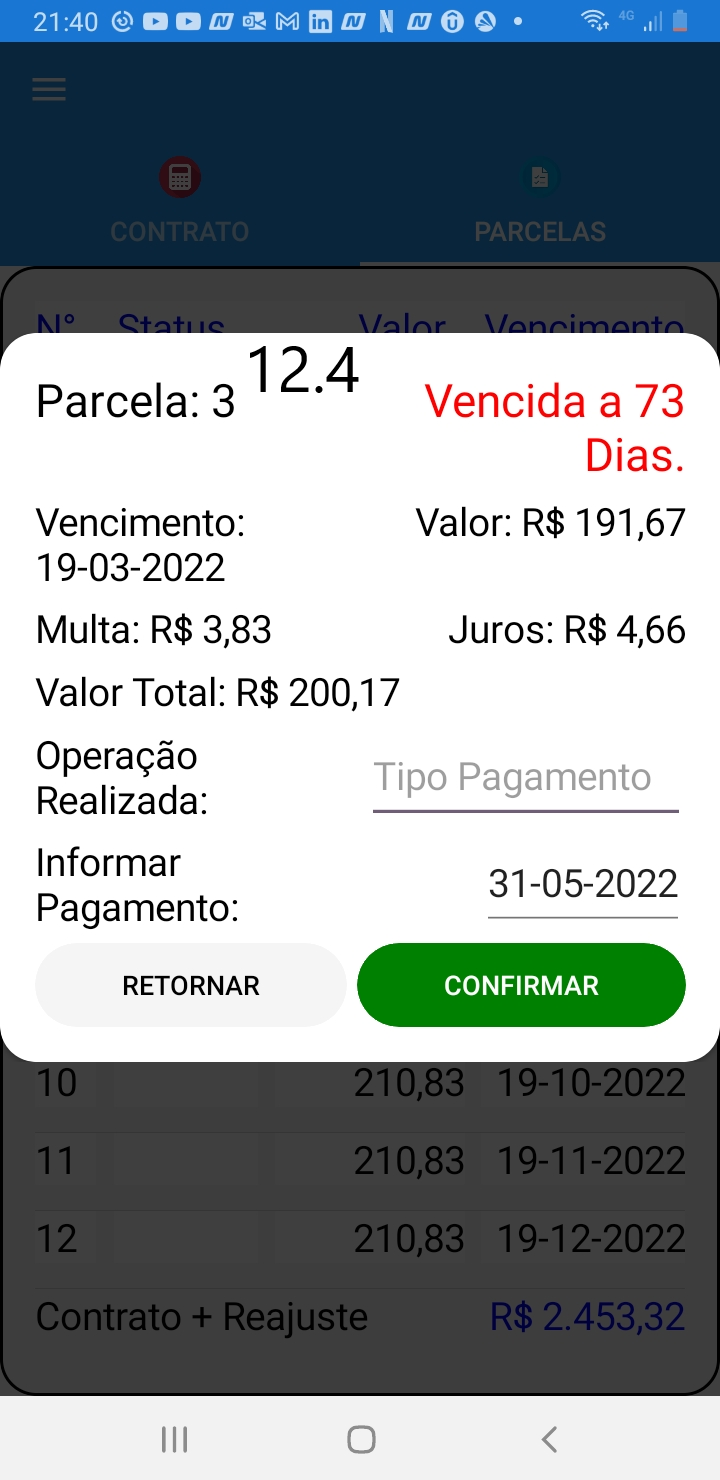Tap RETORNAR to close the dialog
720x1480 pixels.
point(191,985)
